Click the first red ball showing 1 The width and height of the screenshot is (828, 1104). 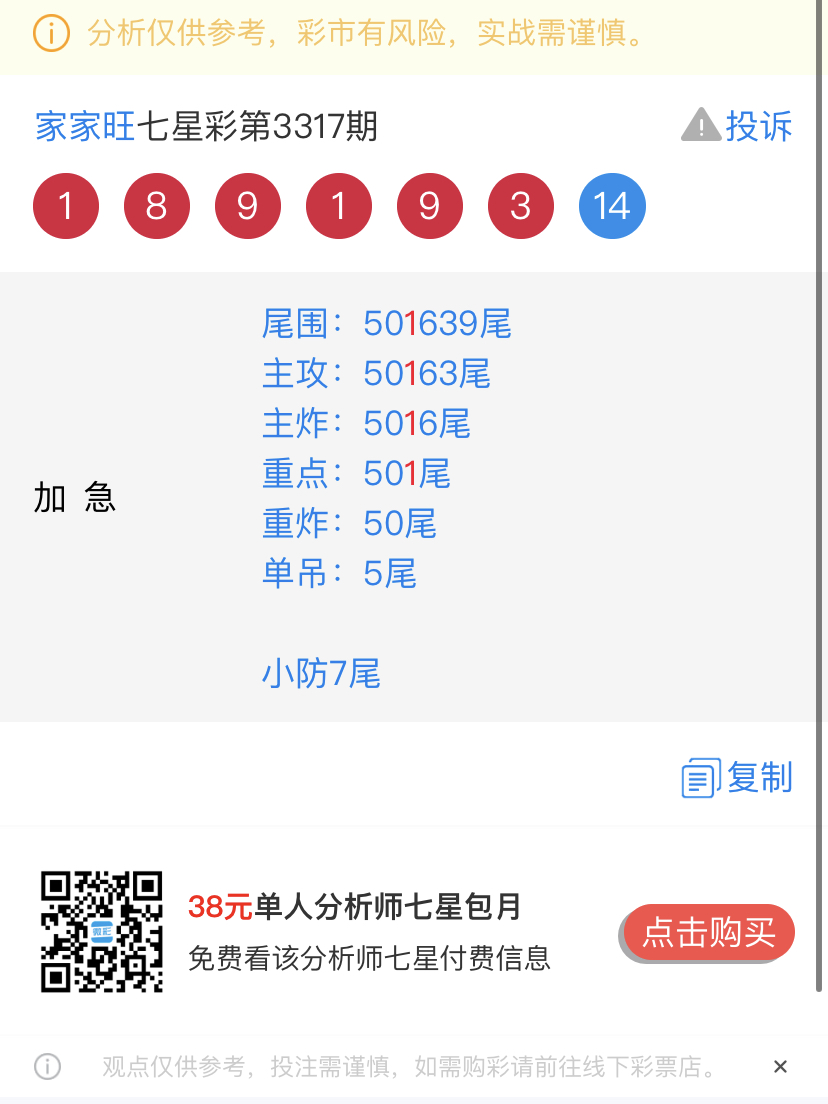coord(66,205)
